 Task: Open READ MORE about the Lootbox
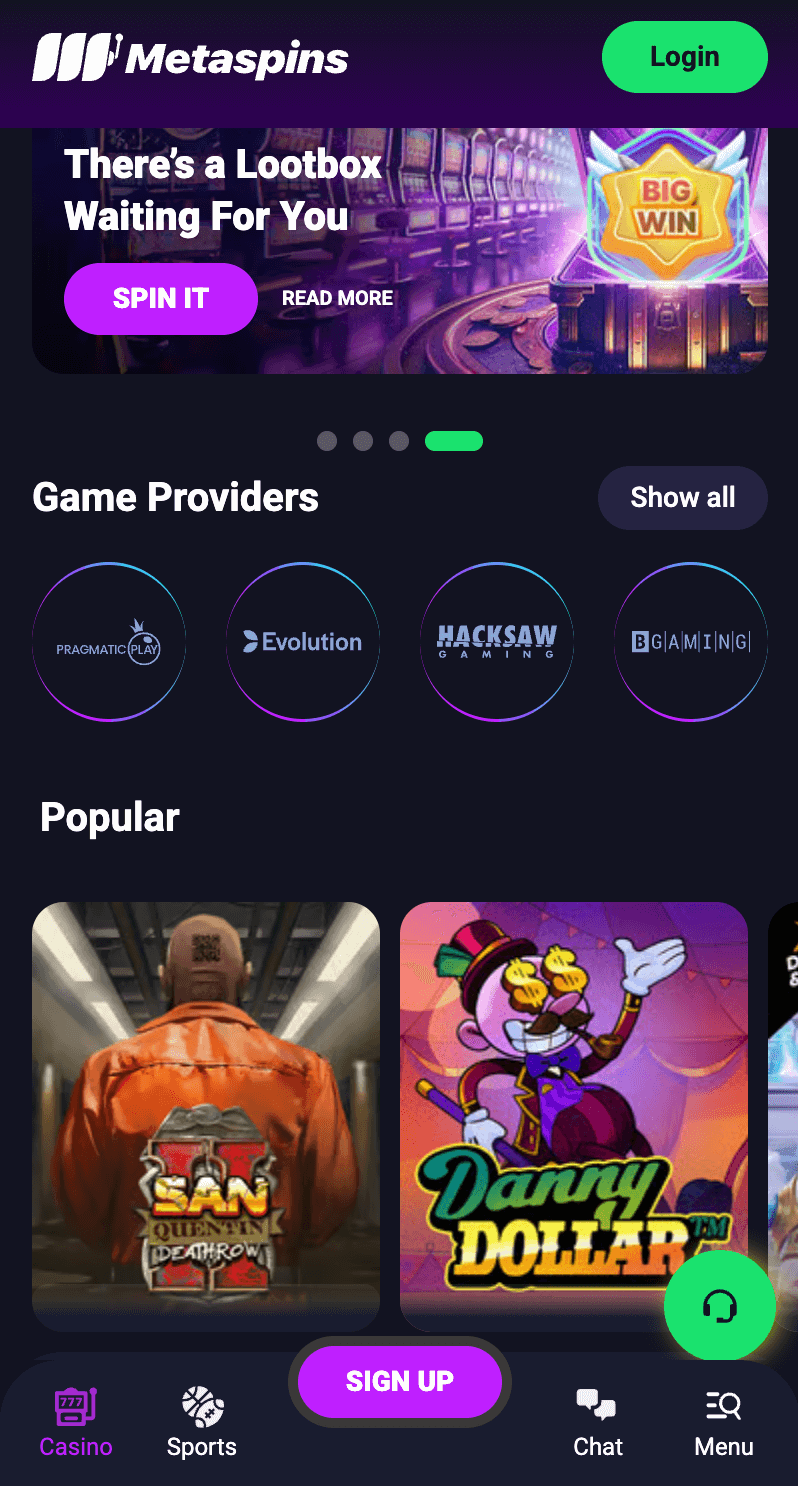pos(337,298)
